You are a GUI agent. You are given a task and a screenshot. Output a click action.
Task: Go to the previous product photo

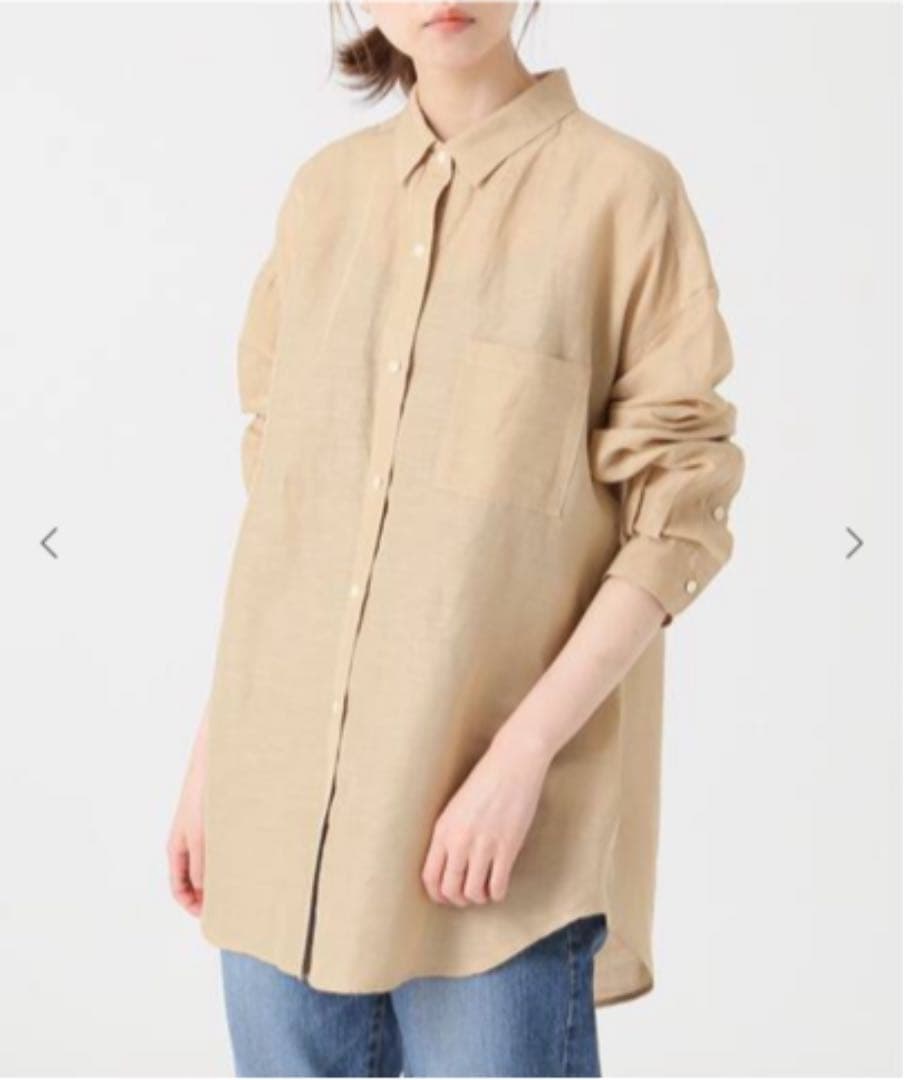[49, 543]
